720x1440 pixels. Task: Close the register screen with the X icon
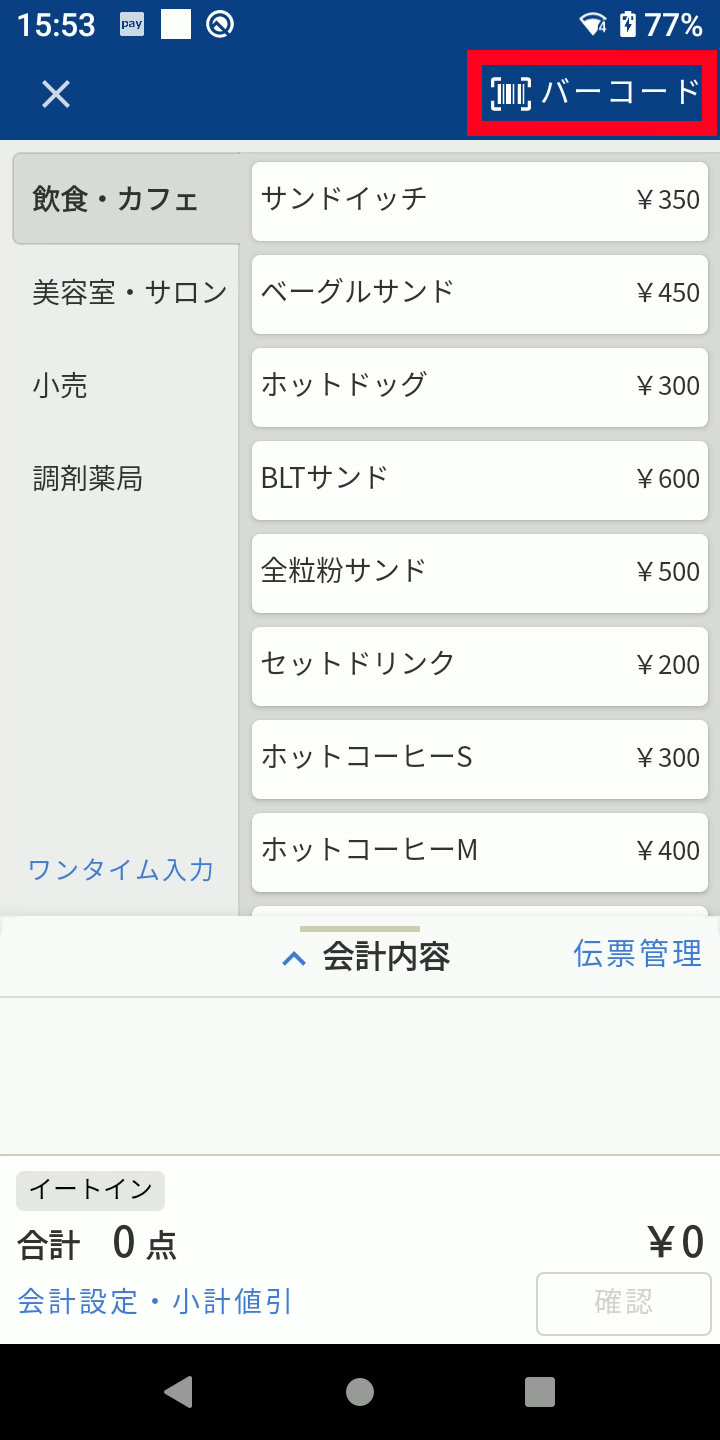55,93
